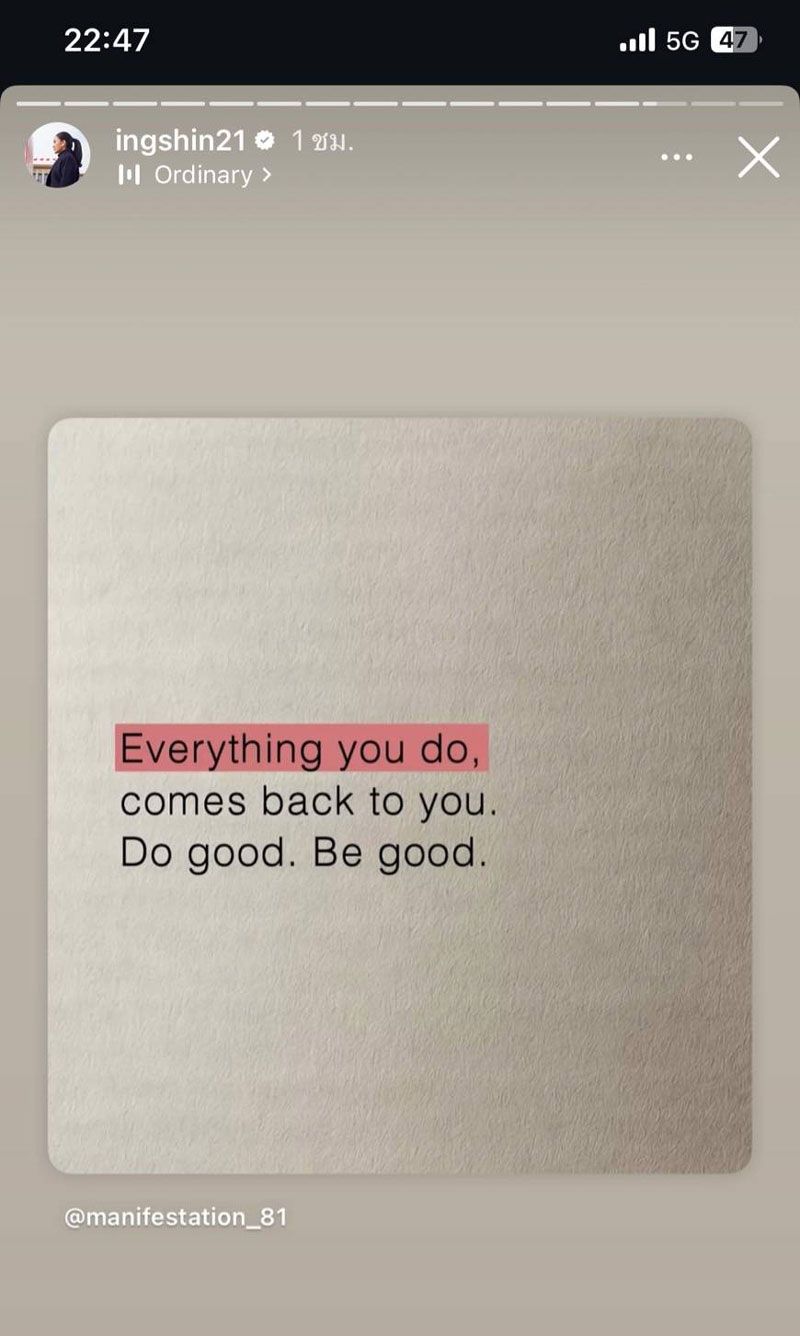Open the reshared quote post
The image size is (800, 1336).
click(400, 795)
